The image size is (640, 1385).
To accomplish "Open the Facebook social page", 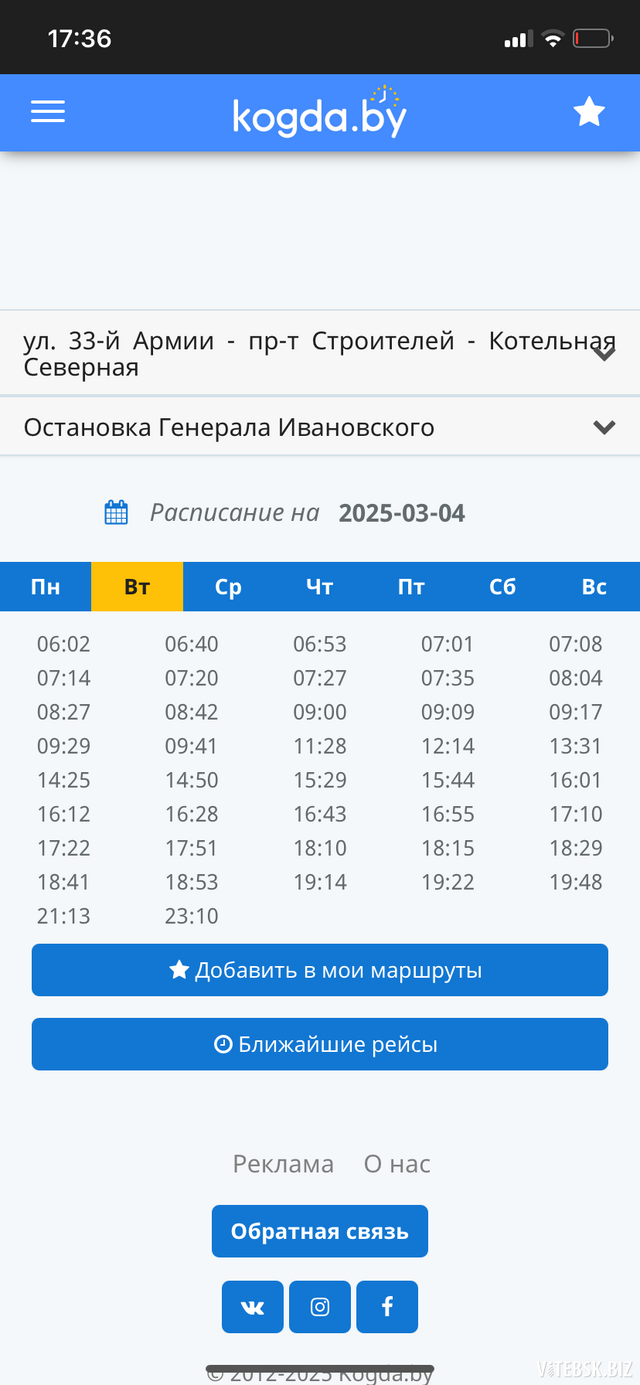I will click(387, 1307).
